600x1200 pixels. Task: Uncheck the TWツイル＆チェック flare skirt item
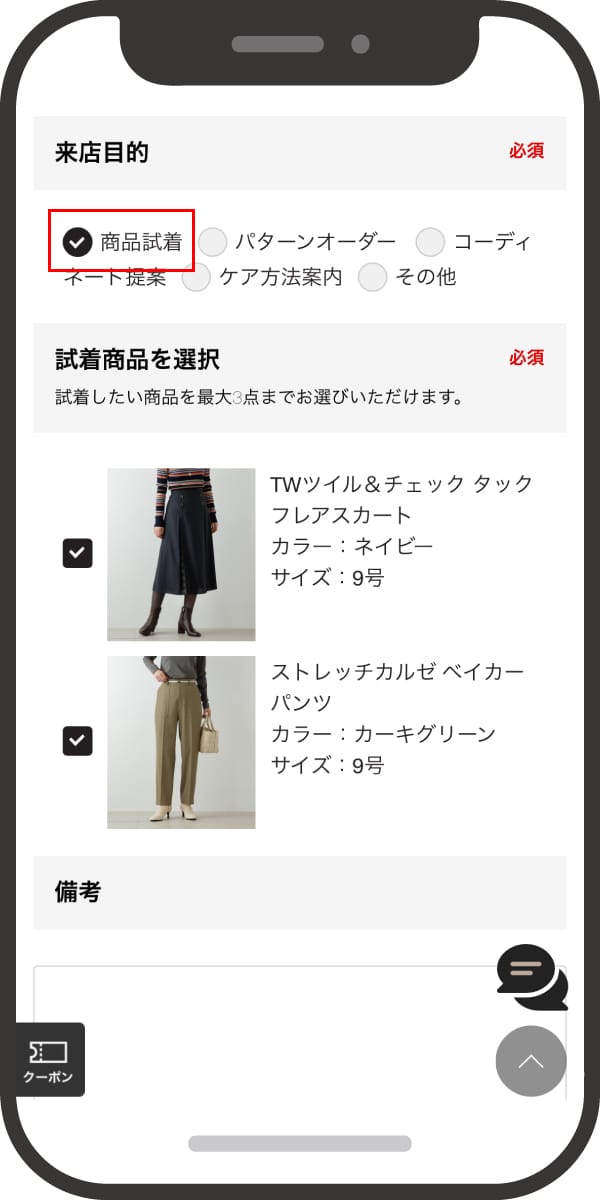pyautogui.click(x=78, y=553)
